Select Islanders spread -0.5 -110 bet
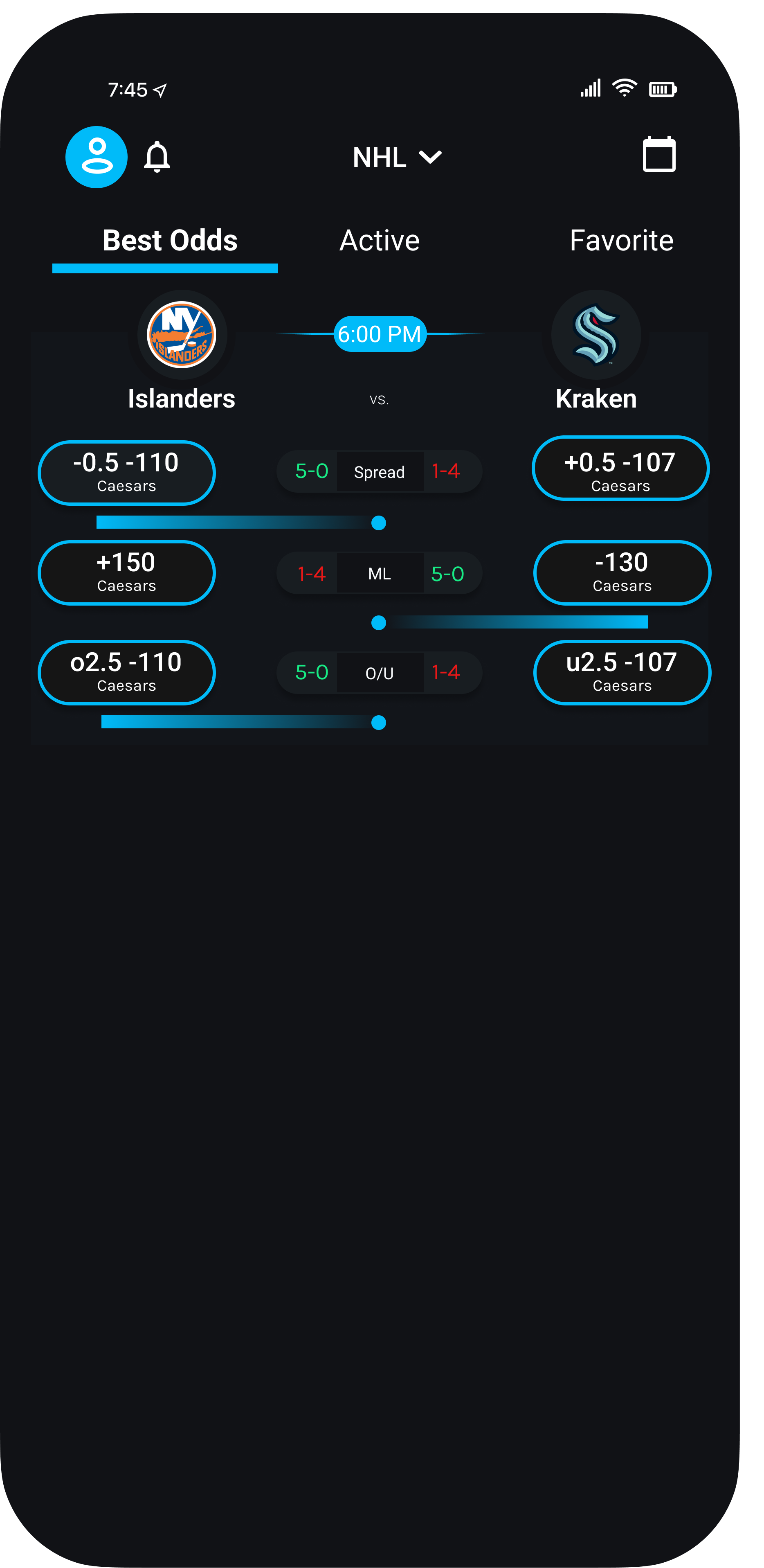Viewport: 764px width, 1568px height. pyautogui.click(x=126, y=472)
